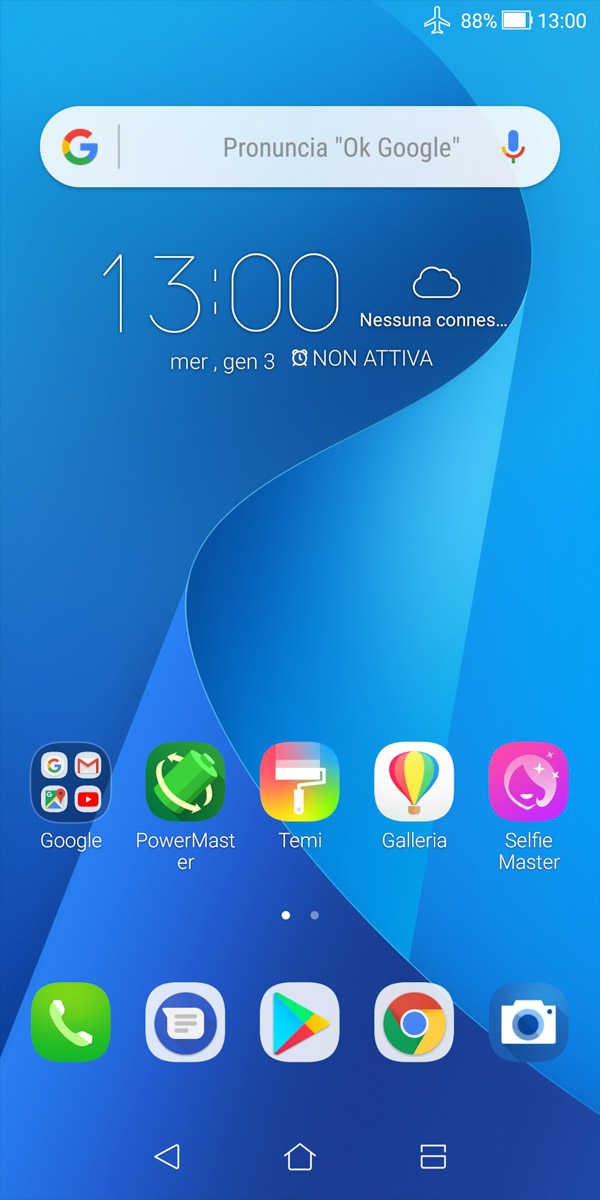Tap the system back button
600x1200 pixels.
click(x=167, y=1157)
